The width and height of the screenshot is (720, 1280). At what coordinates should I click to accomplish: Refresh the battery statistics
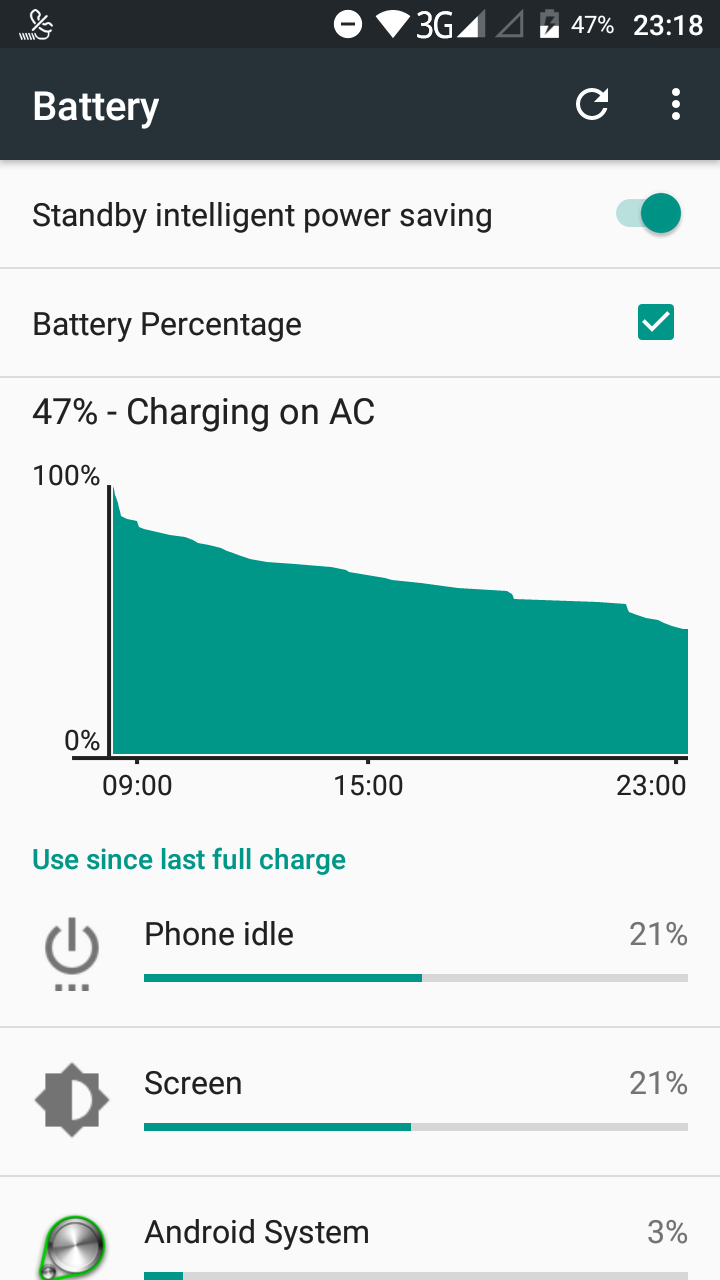pos(592,105)
